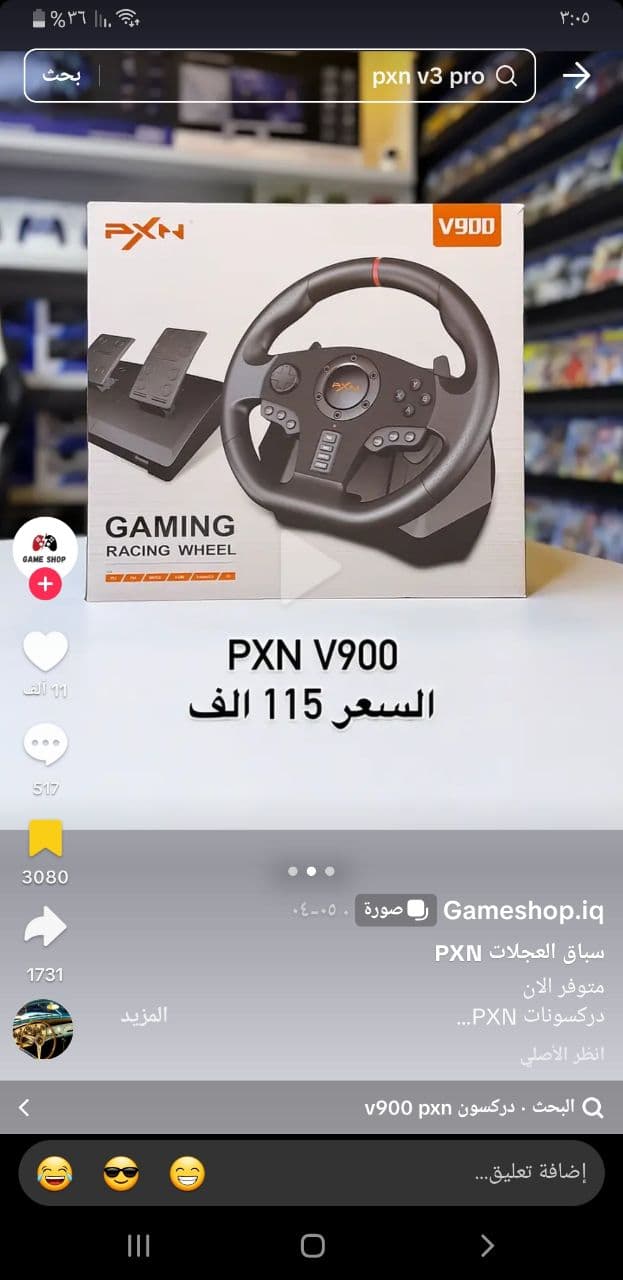
Task: Share this post with the arrow icon
Action: (x=45, y=928)
